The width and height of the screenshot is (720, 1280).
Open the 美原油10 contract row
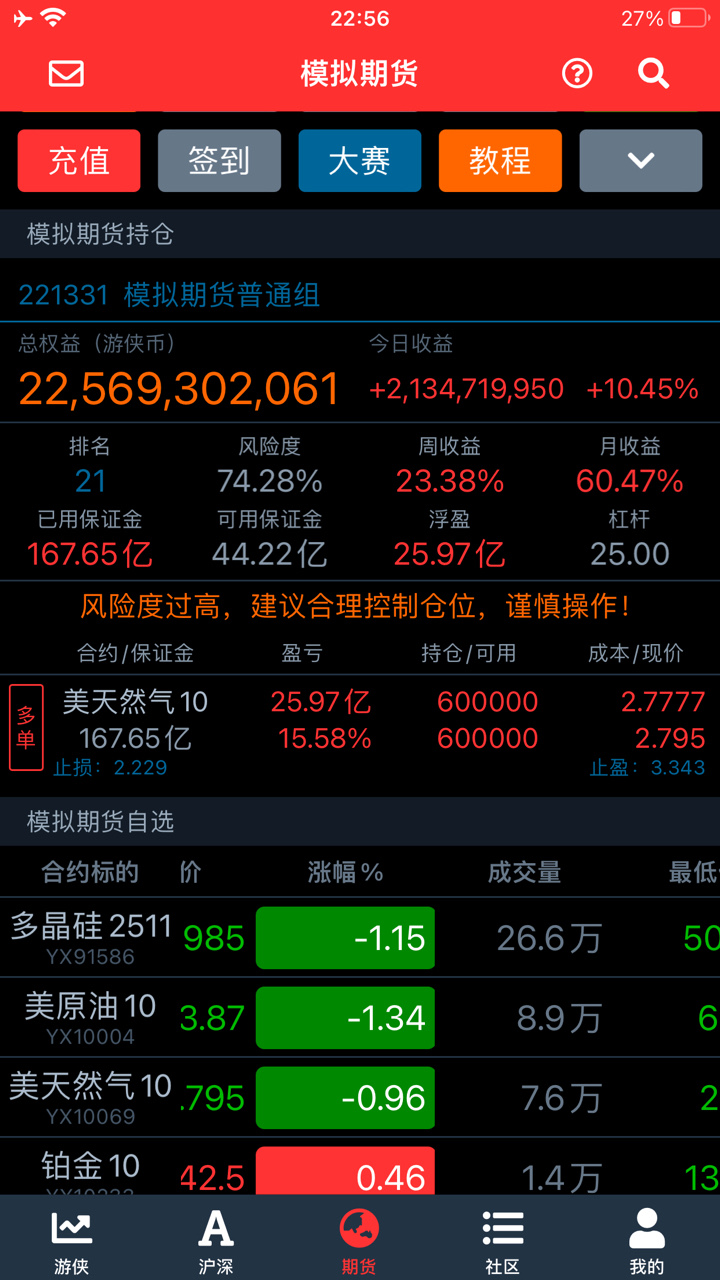360,1017
